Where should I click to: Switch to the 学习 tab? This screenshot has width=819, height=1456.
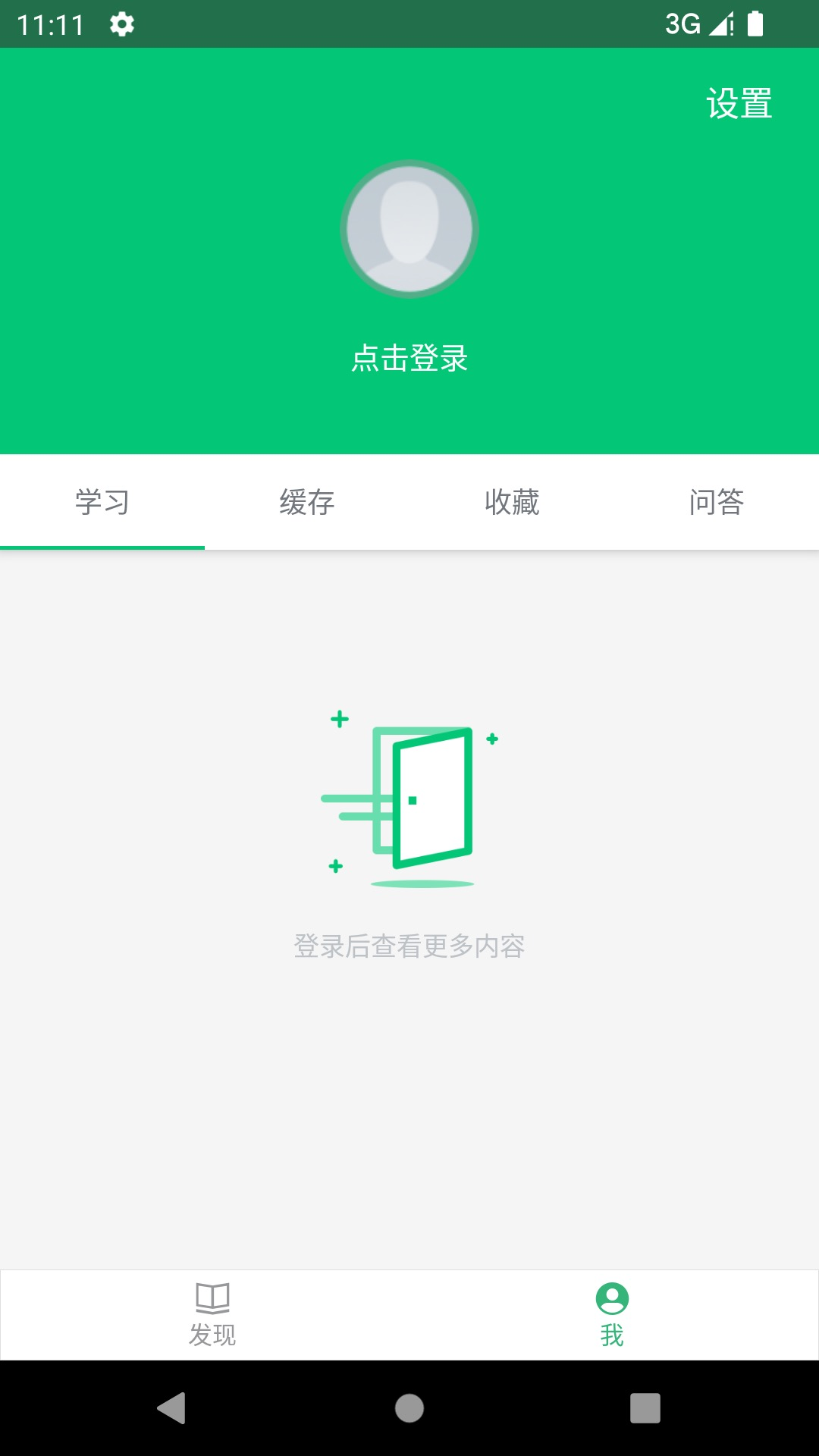102,502
